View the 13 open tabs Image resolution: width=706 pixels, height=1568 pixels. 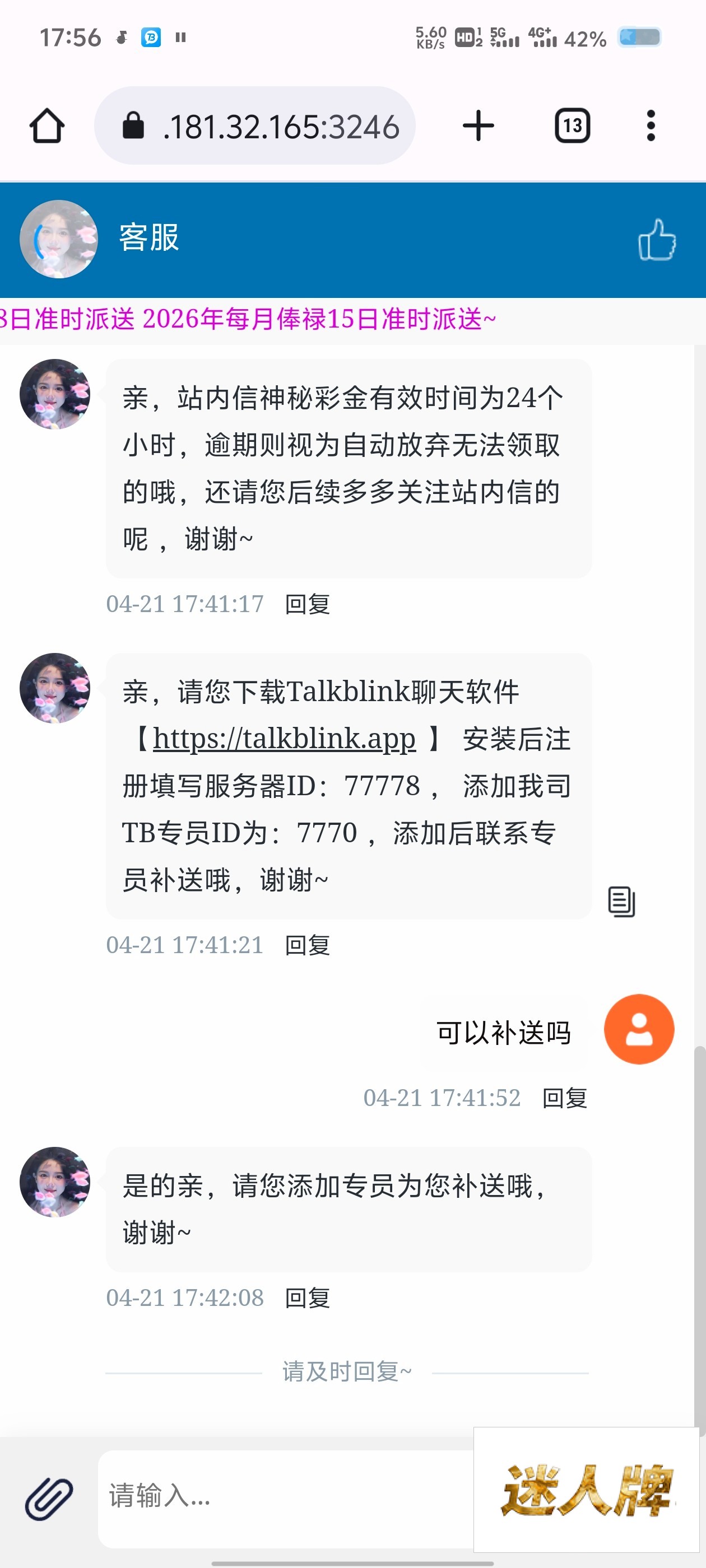[x=572, y=126]
